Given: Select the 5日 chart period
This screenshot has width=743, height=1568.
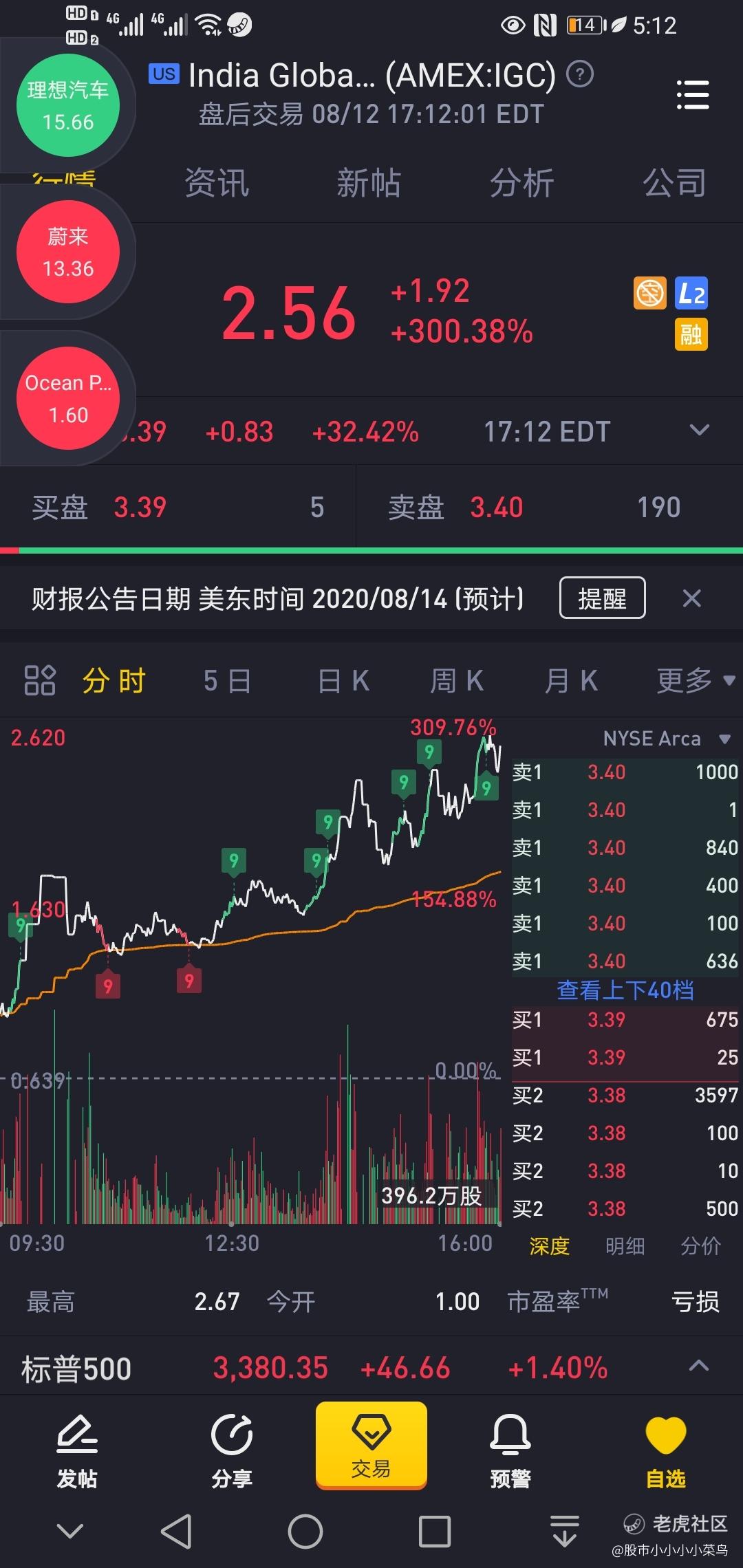Looking at the screenshot, I should 227,682.
